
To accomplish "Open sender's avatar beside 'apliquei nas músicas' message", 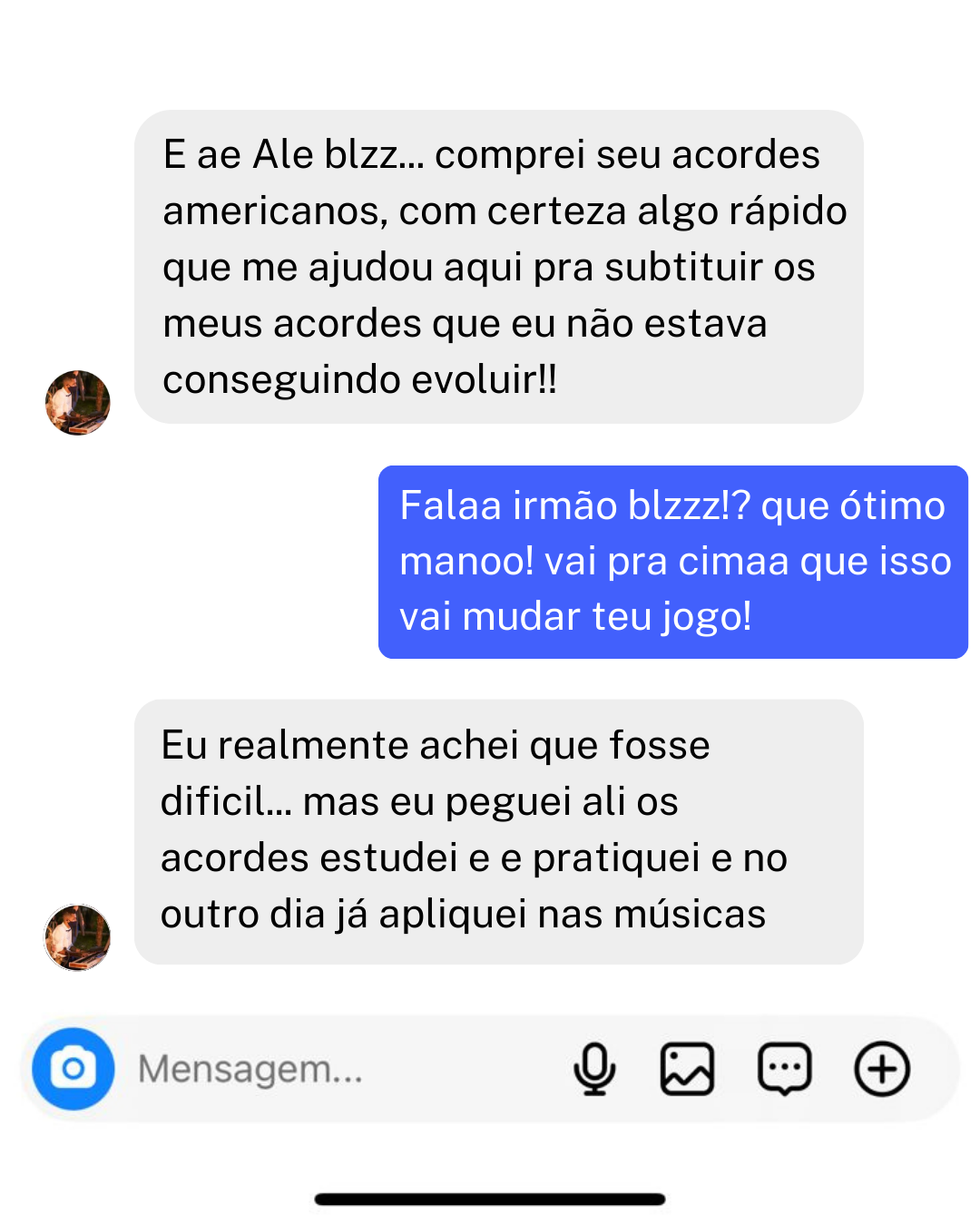I will (x=78, y=937).
